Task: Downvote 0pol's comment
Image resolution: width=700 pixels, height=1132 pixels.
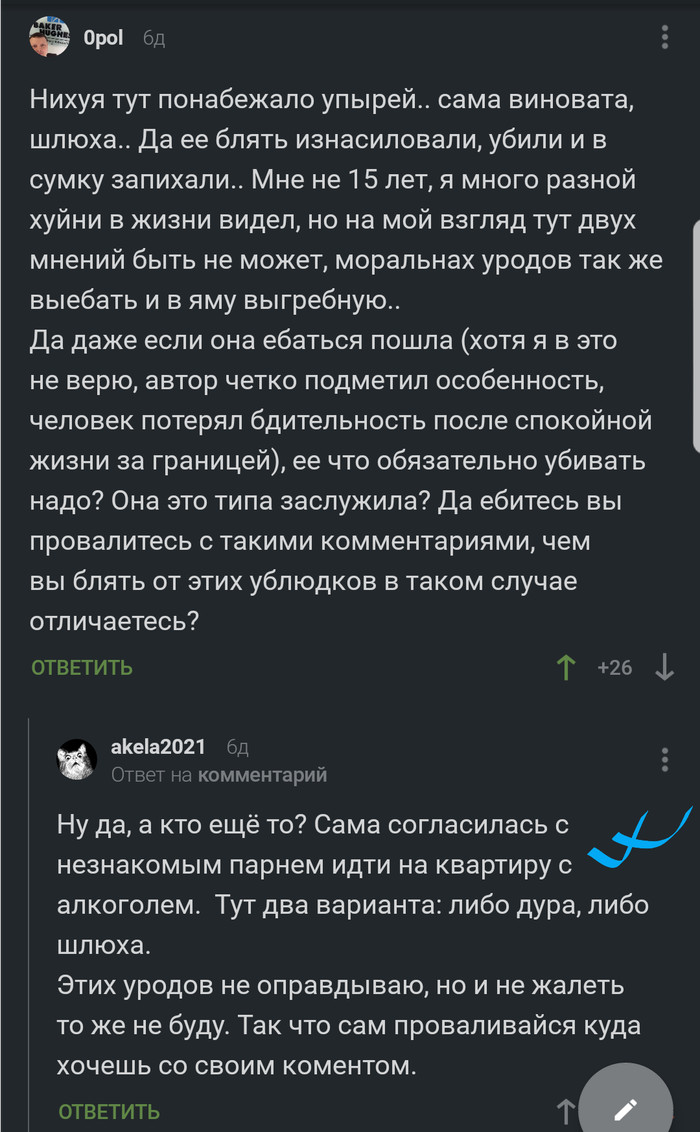Action: (x=664, y=668)
